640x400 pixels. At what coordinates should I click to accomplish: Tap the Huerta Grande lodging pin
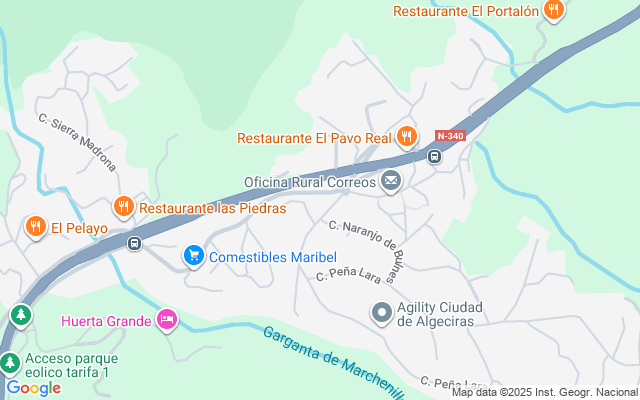pos(168,320)
